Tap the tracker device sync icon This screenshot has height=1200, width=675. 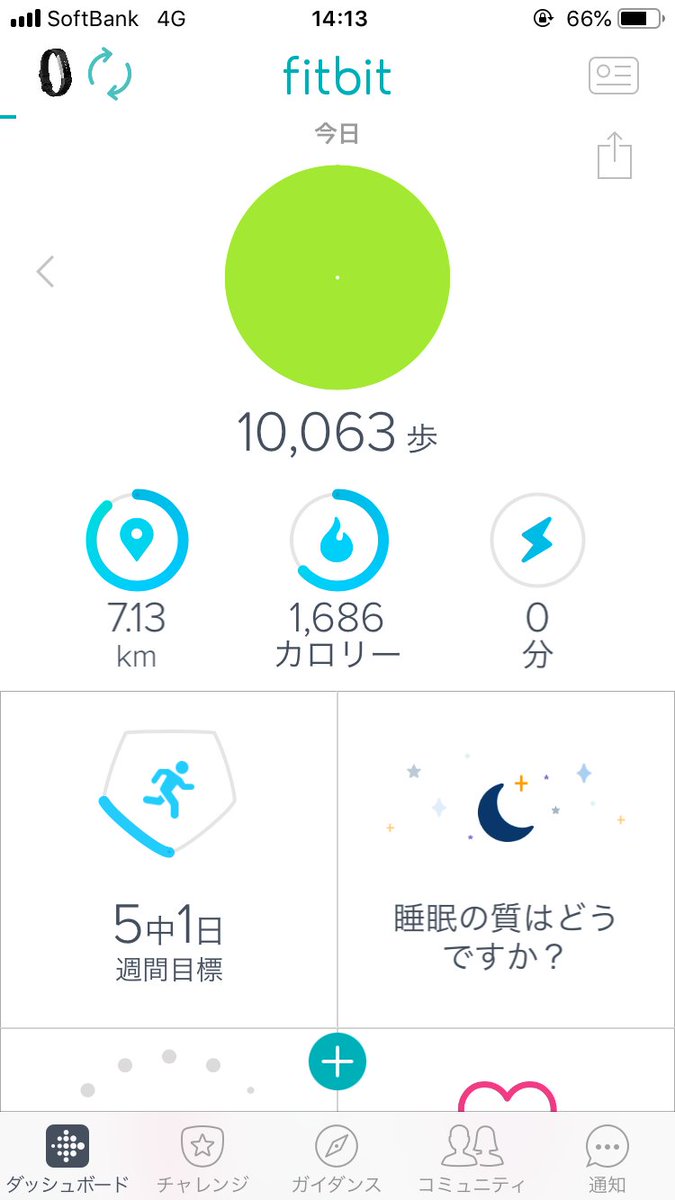click(x=85, y=75)
